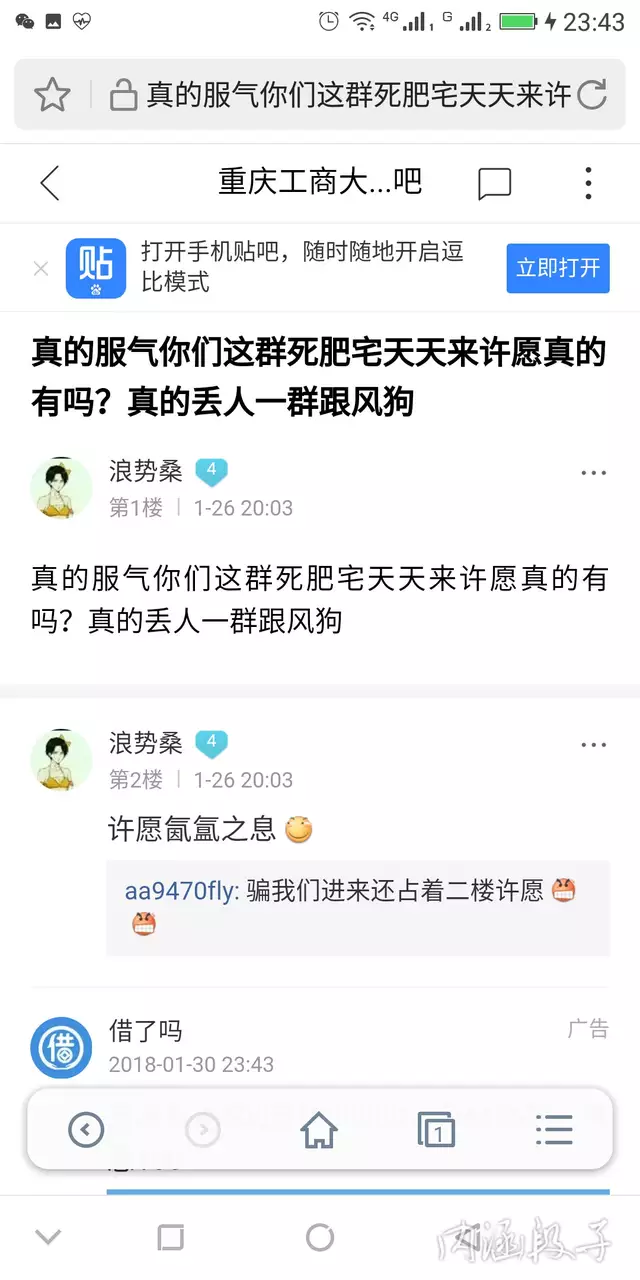Viewport: 640px width, 1280px height.
Task: Bookmark this page with the star icon
Action: click(x=52, y=95)
